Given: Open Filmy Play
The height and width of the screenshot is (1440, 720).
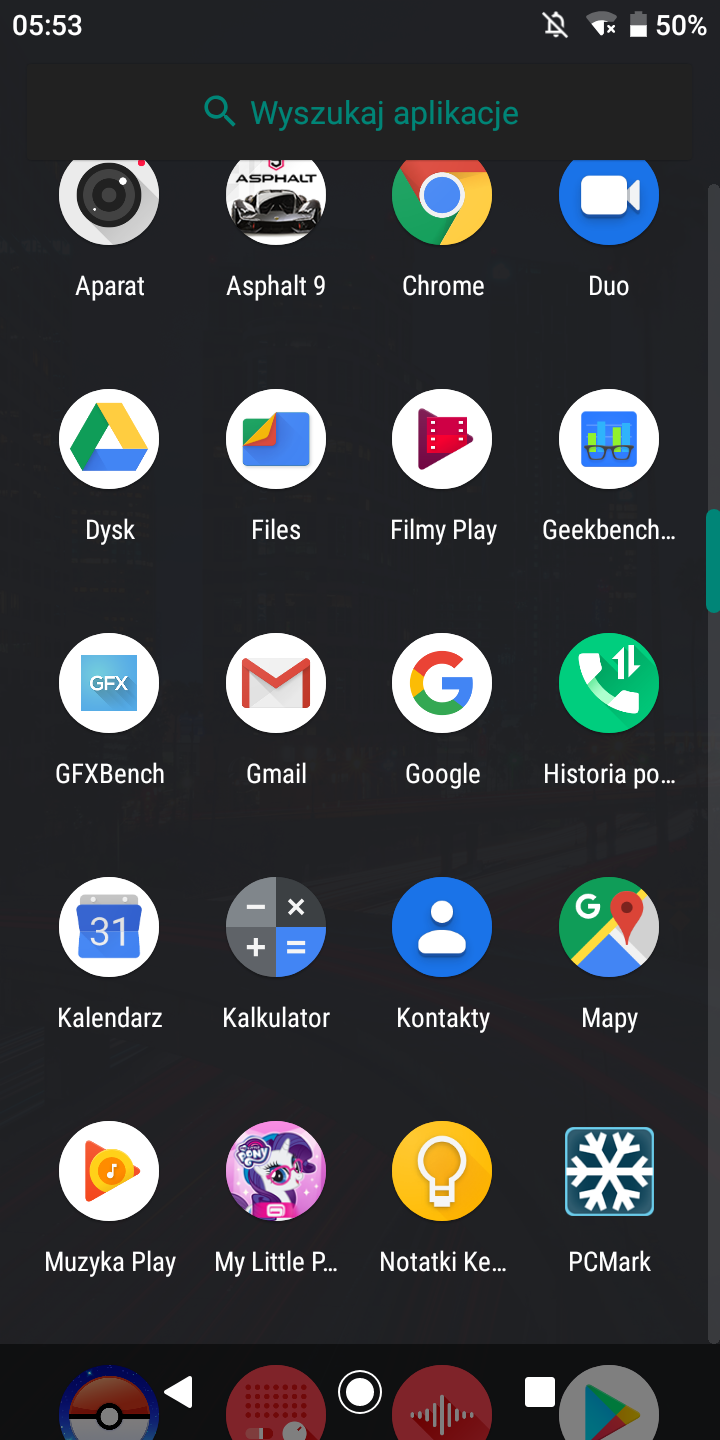Looking at the screenshot, I should (442, 439).
